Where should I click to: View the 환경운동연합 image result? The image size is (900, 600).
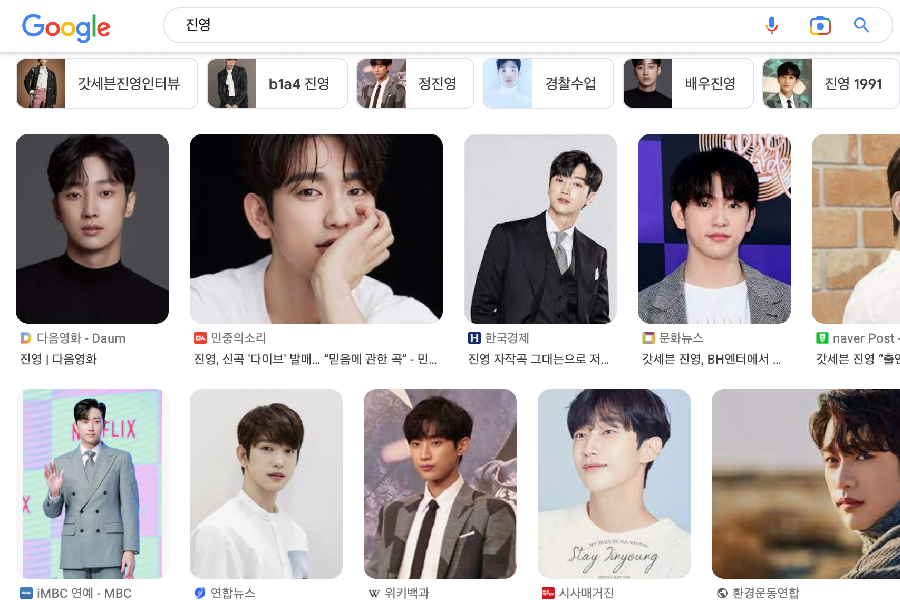[x=805, y=484]
